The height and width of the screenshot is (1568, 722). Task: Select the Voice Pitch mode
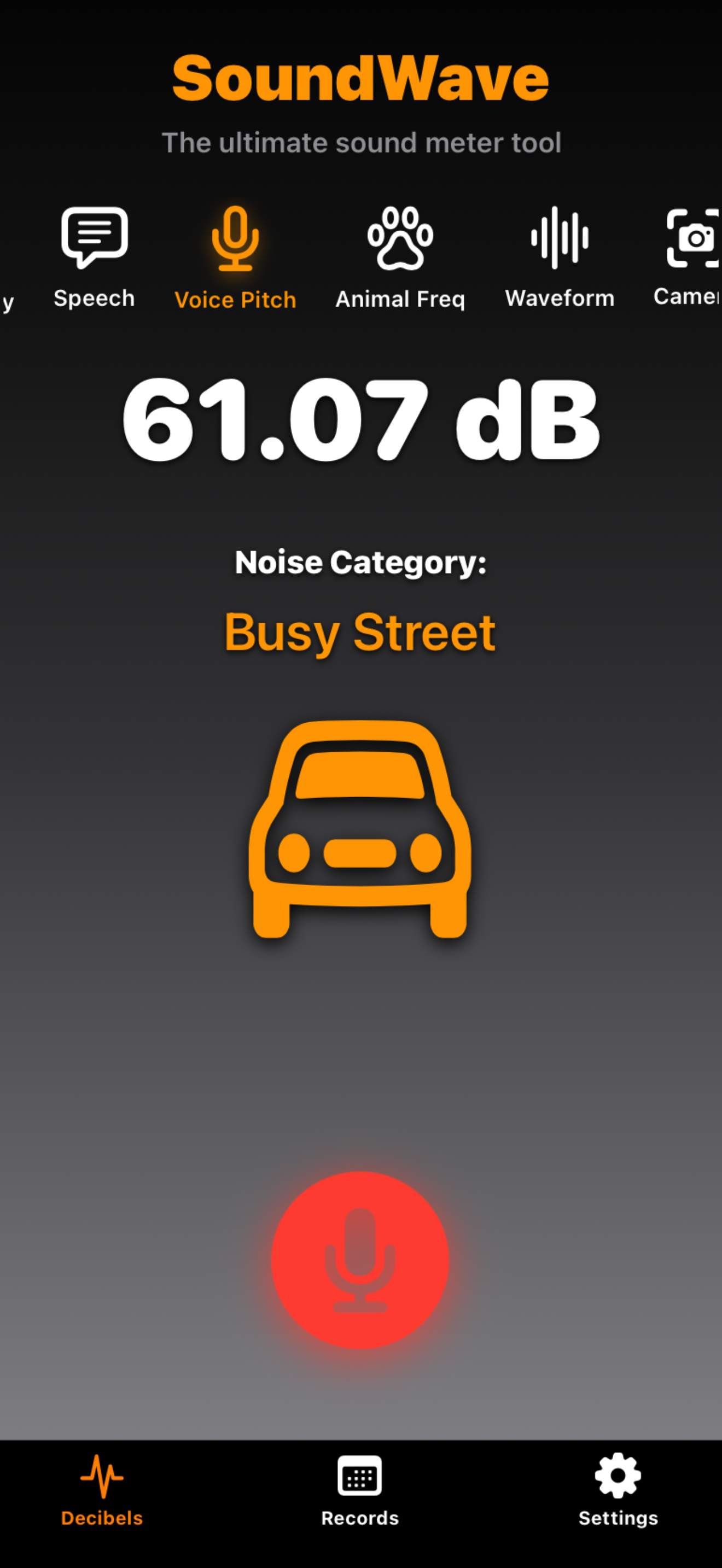235,258
